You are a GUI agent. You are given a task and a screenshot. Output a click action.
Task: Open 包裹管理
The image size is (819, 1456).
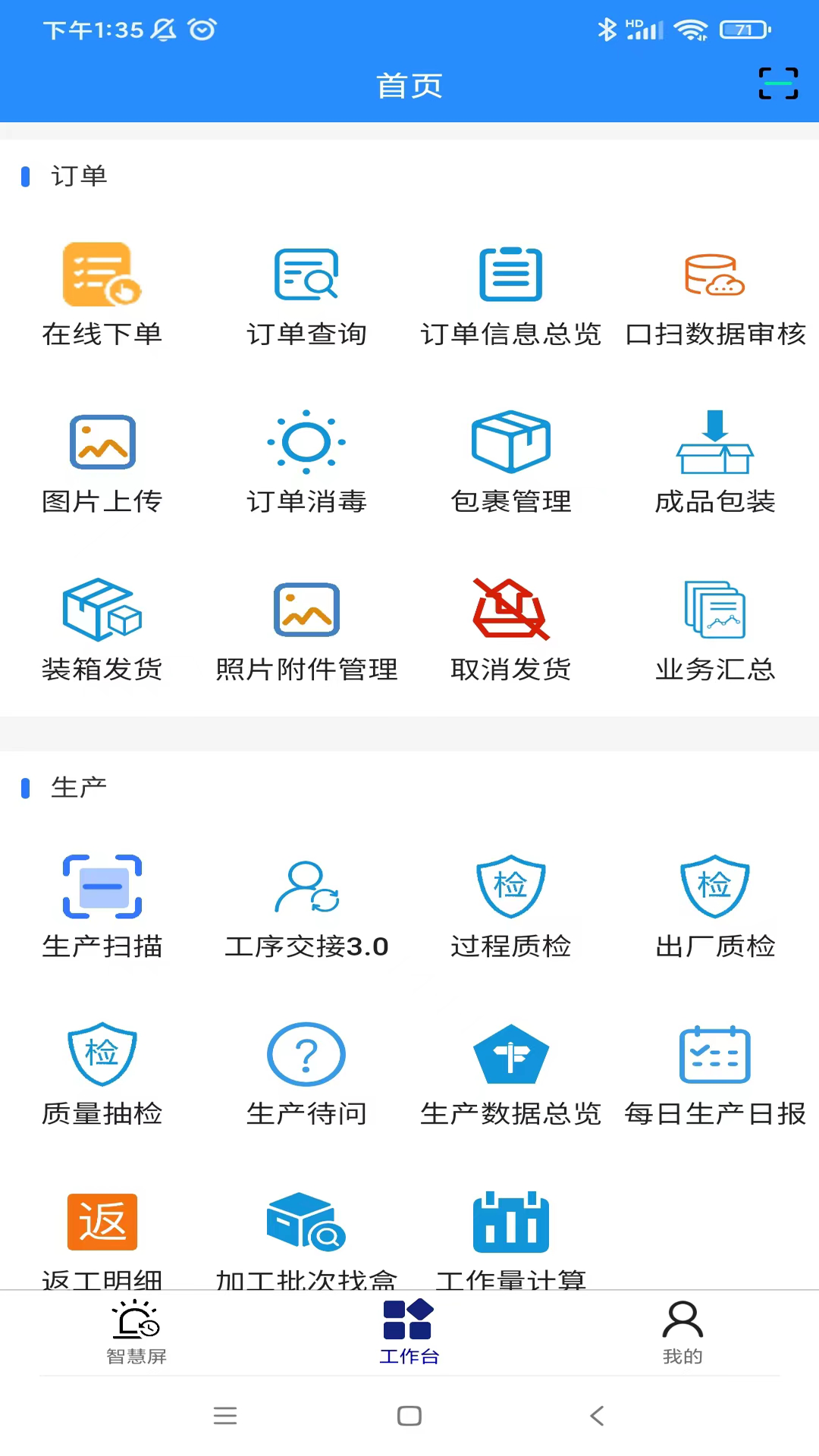(511, 460)
